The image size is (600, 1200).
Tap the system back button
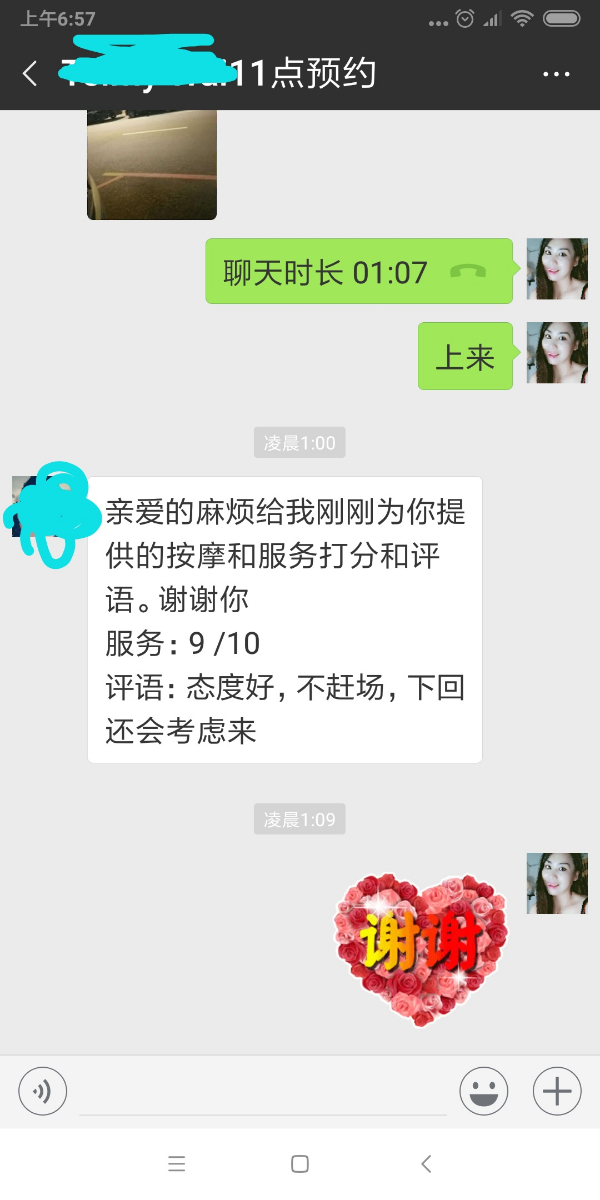click(427, 1164)
